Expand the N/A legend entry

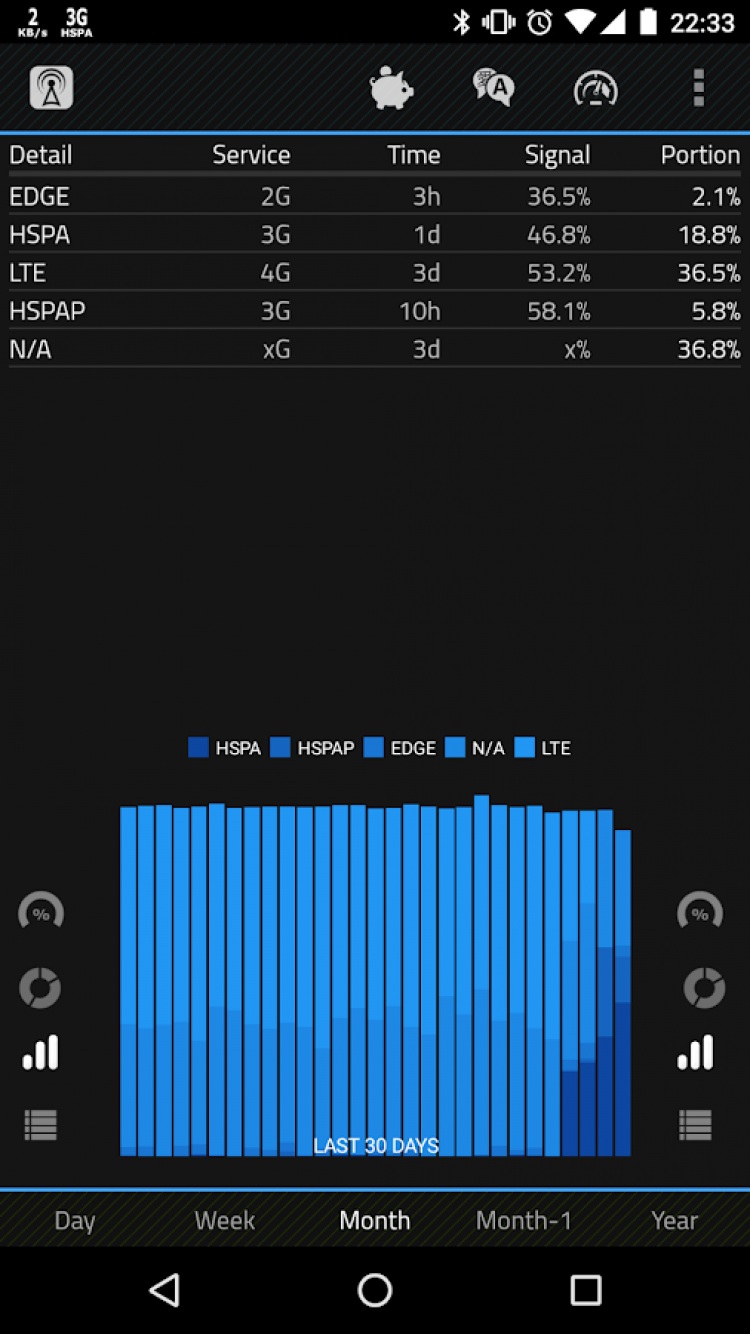(473, 747)
